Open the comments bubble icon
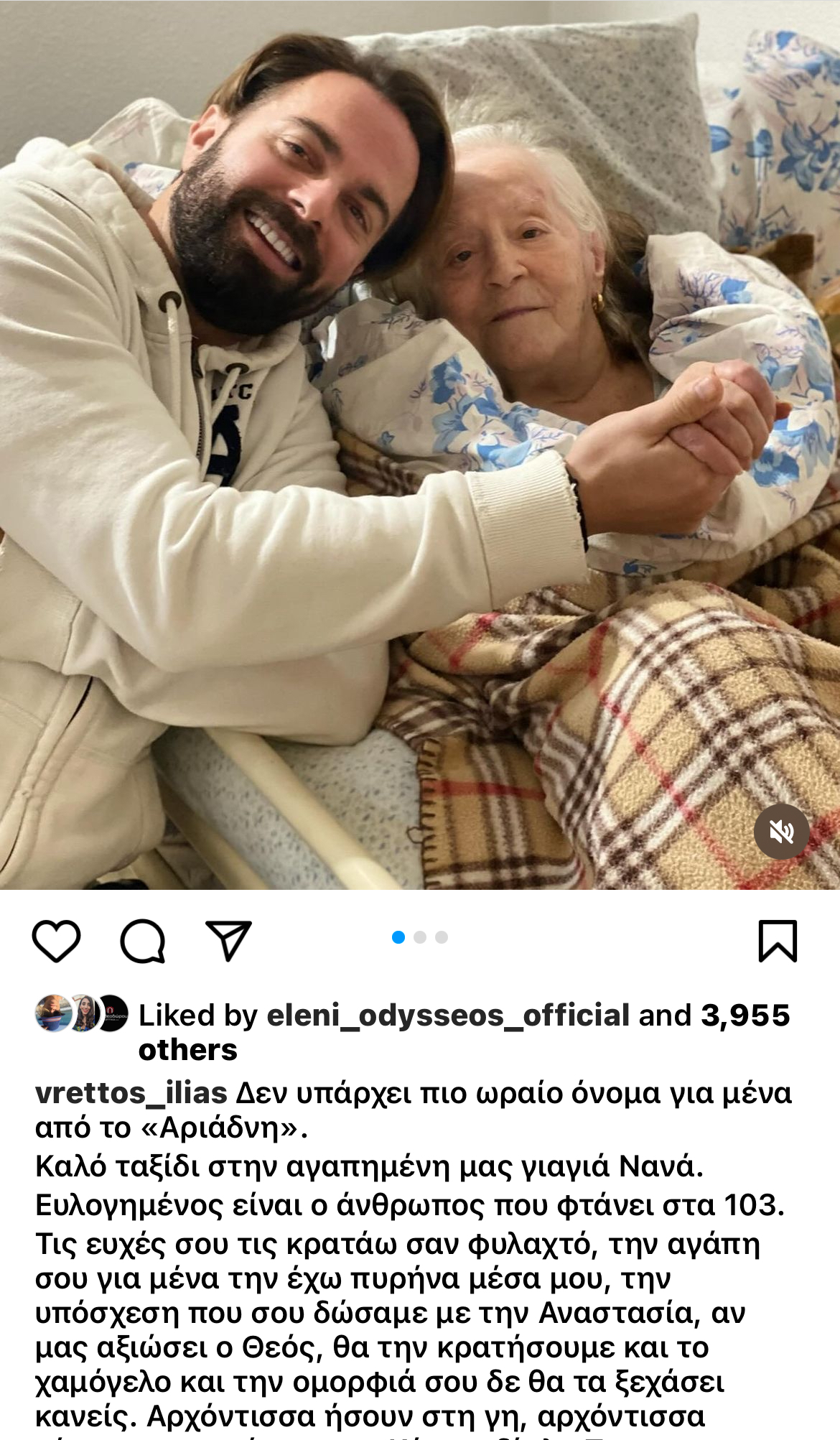 [x=142, y=940]
